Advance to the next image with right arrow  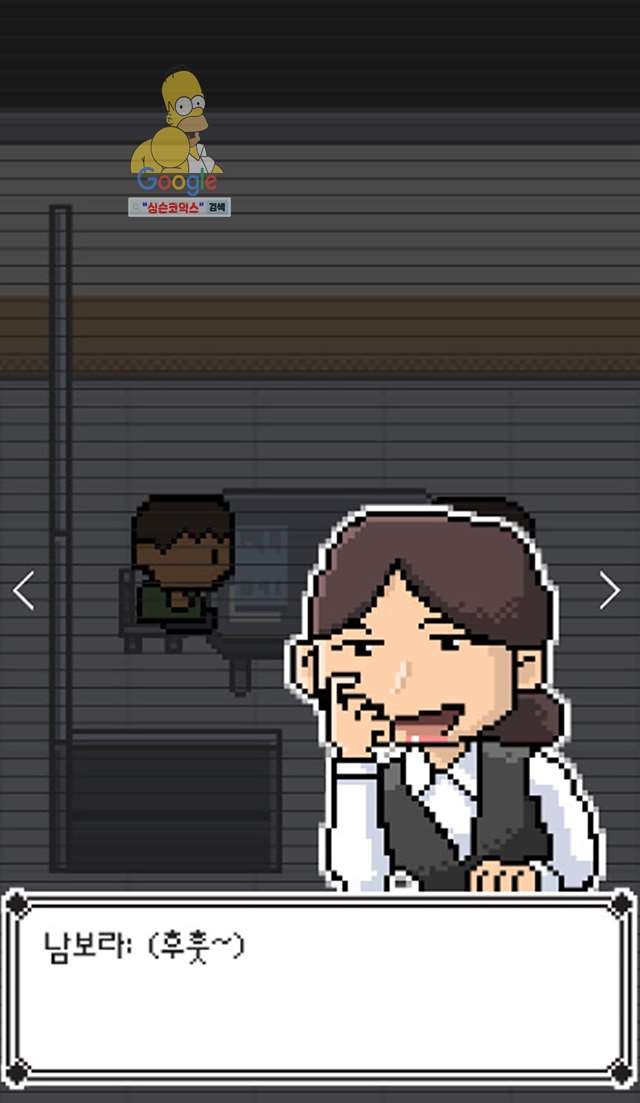(609, 589)
